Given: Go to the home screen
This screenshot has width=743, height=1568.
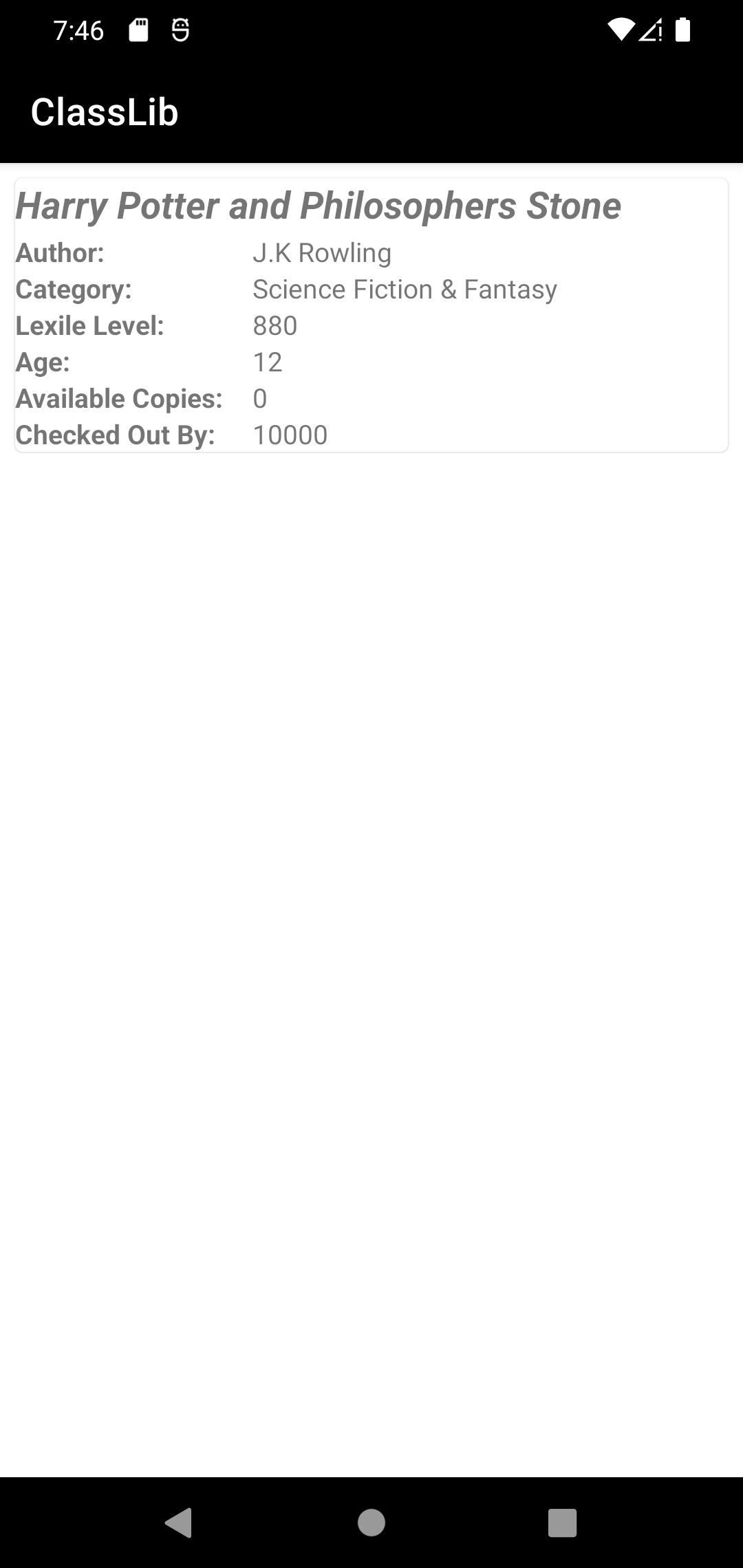Looking at the screenshot, I should click(371, 1523).
